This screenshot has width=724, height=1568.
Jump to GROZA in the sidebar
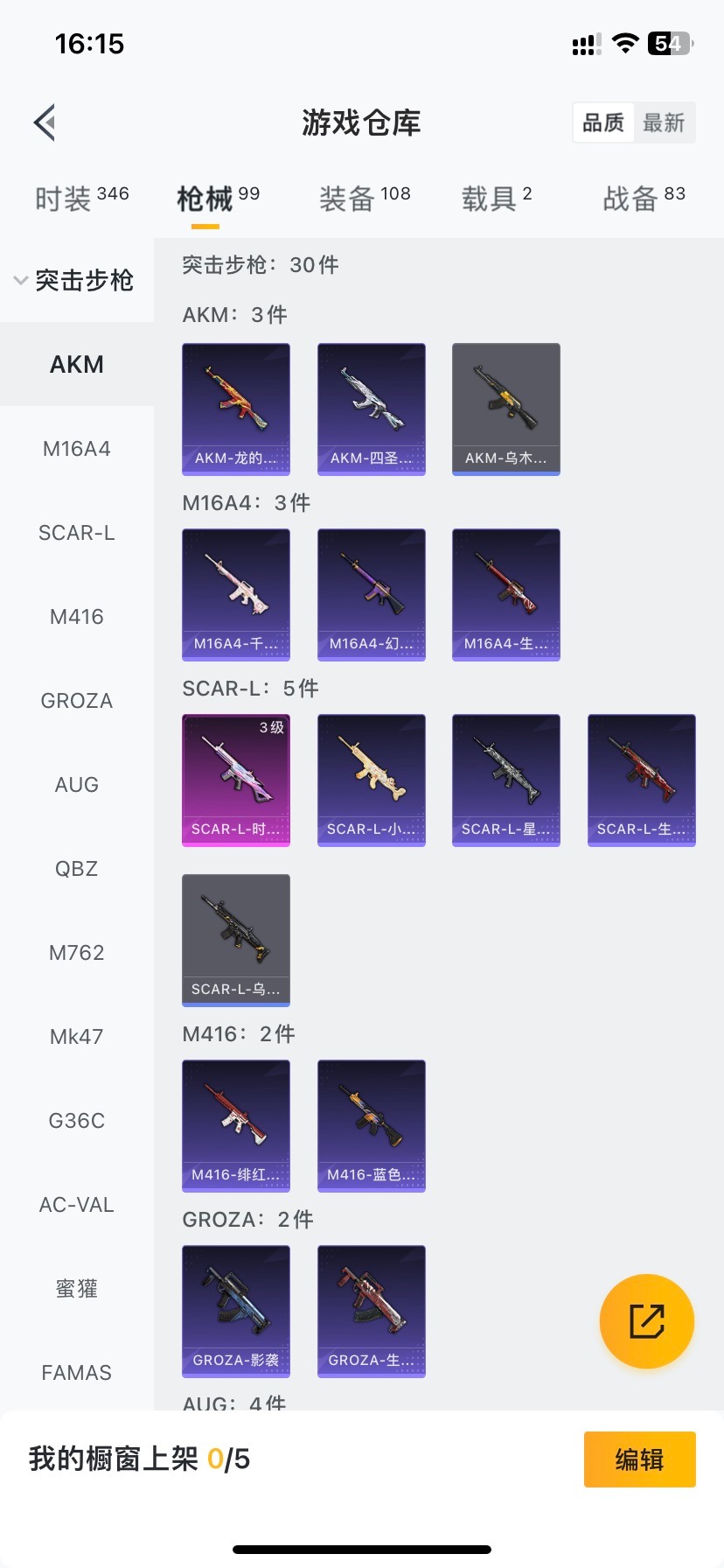pos(77,701)
